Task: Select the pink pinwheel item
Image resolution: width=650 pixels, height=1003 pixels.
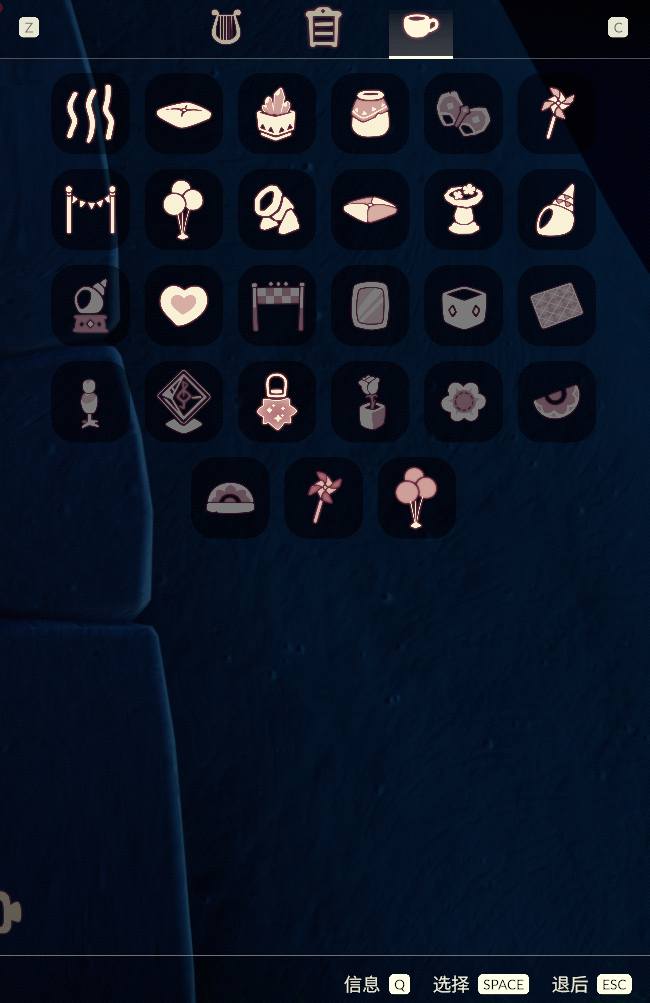Action: (x=323, y=497)
